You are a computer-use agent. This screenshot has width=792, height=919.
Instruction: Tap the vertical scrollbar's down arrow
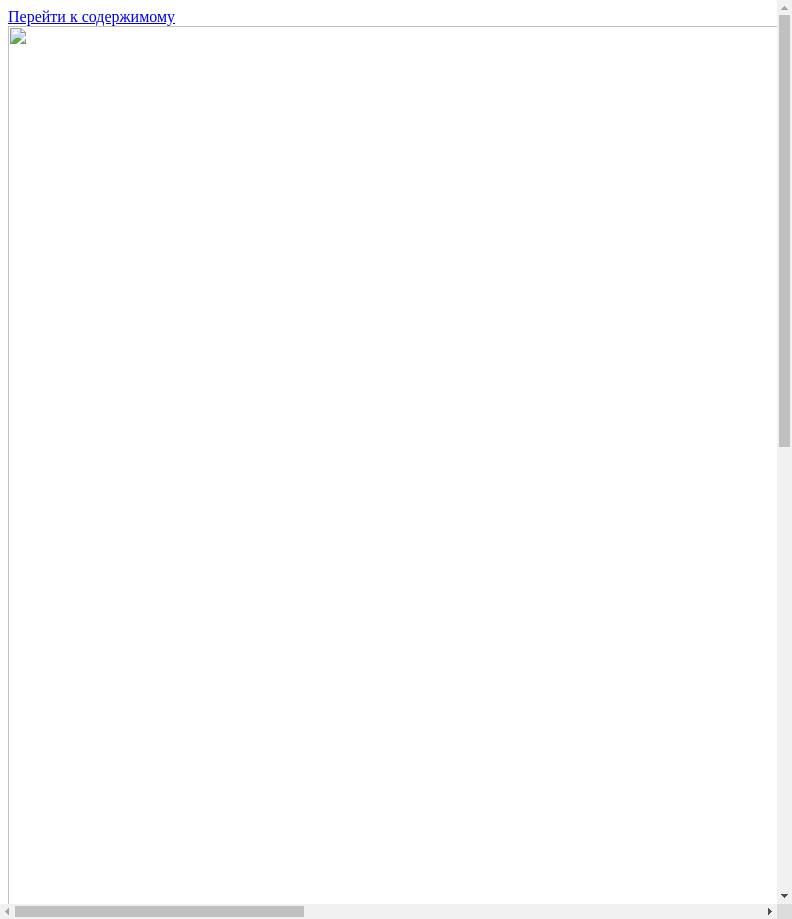pos(784,896)
